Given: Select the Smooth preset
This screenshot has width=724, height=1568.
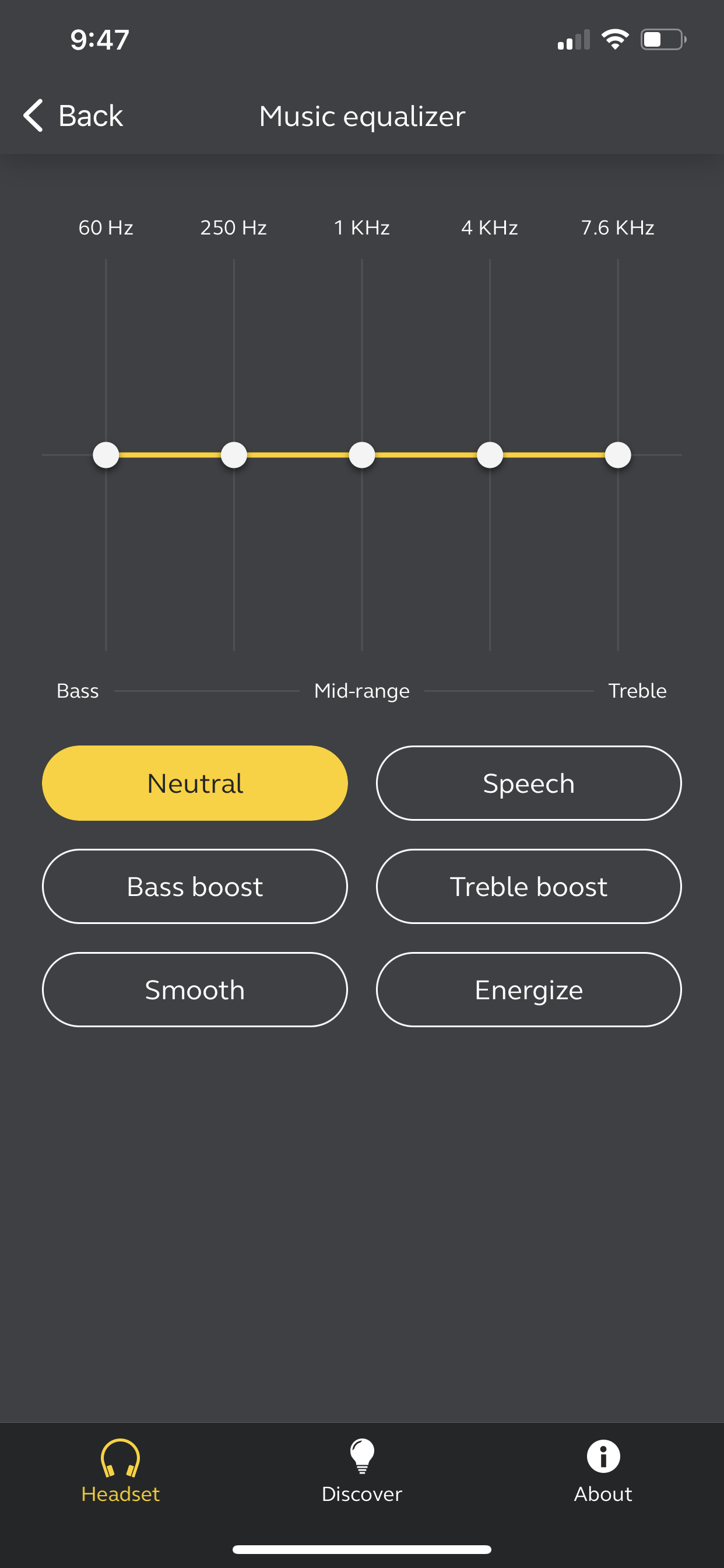Looking at the screenshot, I should (195, 990).
